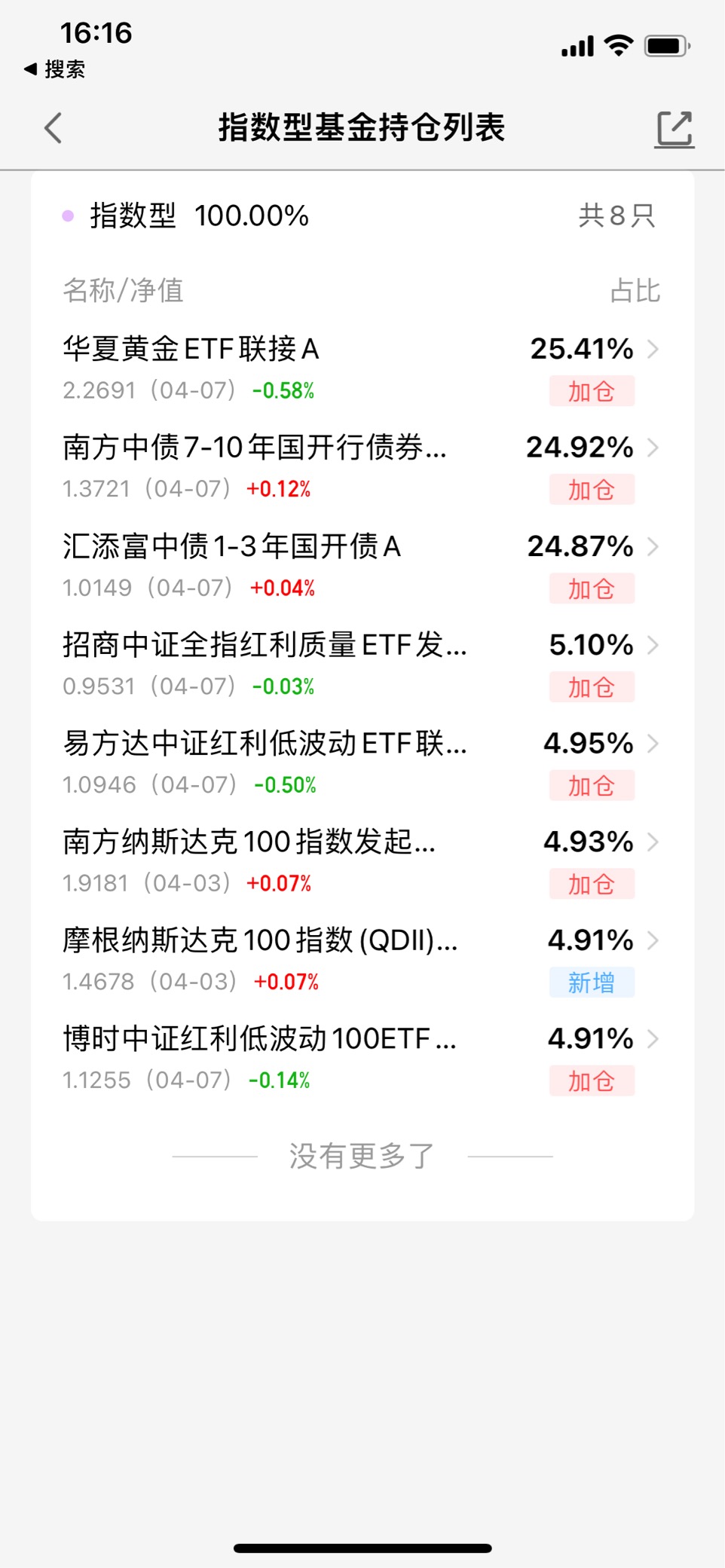
Task: Open 招商中证全指红利质量ETF fund
Action: click(362, 665)
